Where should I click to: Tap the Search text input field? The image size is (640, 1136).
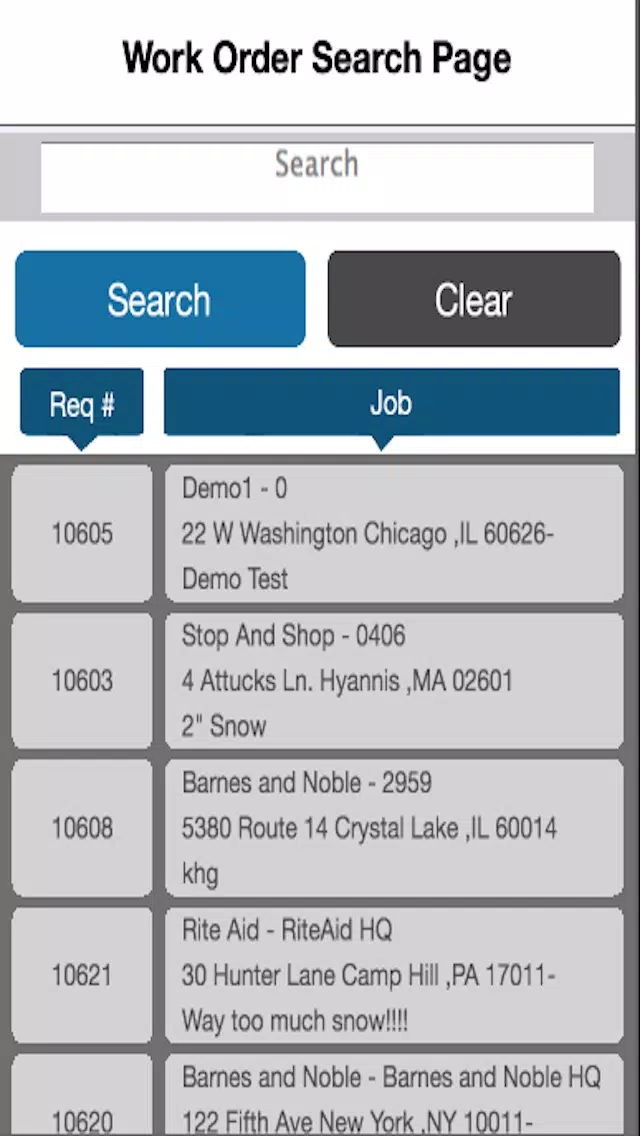tap(317, 178)
